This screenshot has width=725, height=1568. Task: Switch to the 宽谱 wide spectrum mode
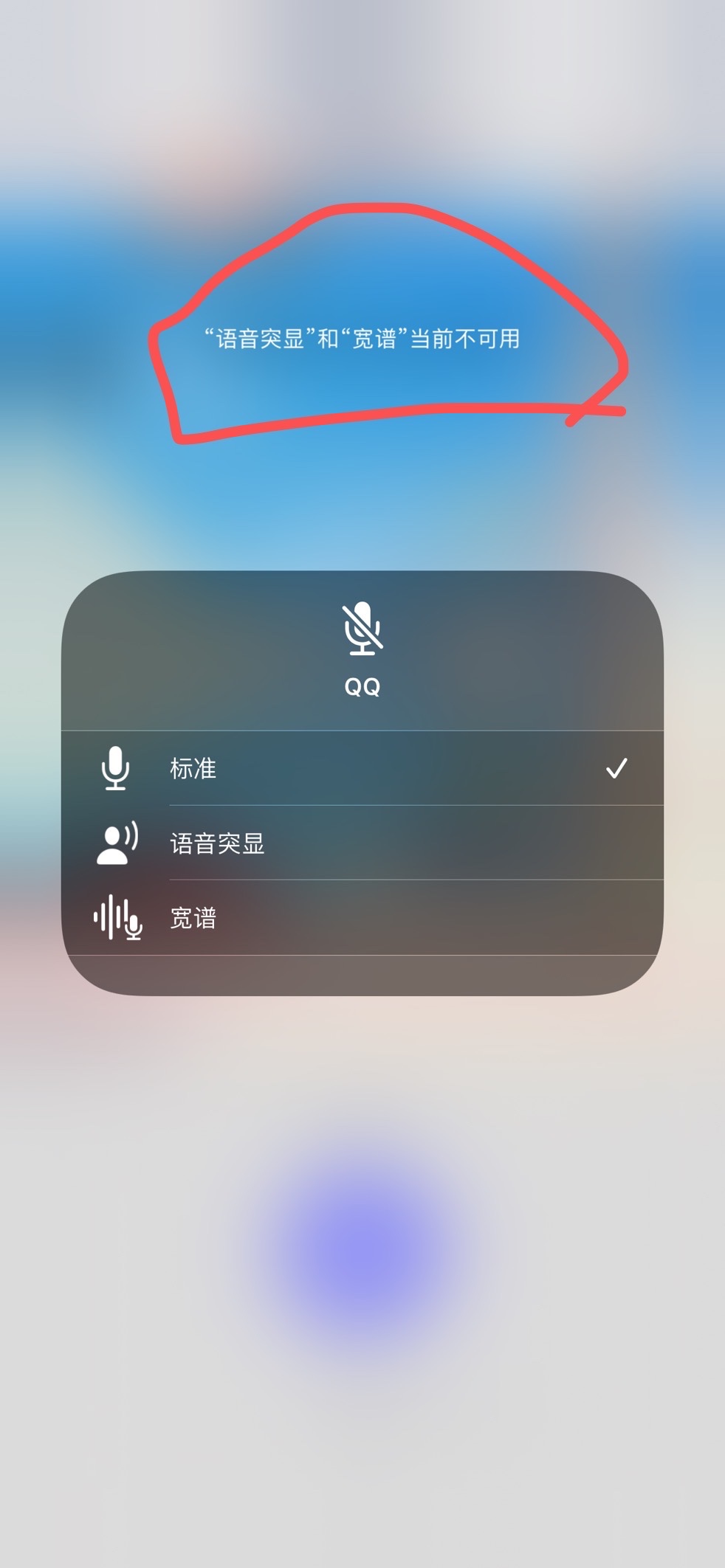(362, 917)
